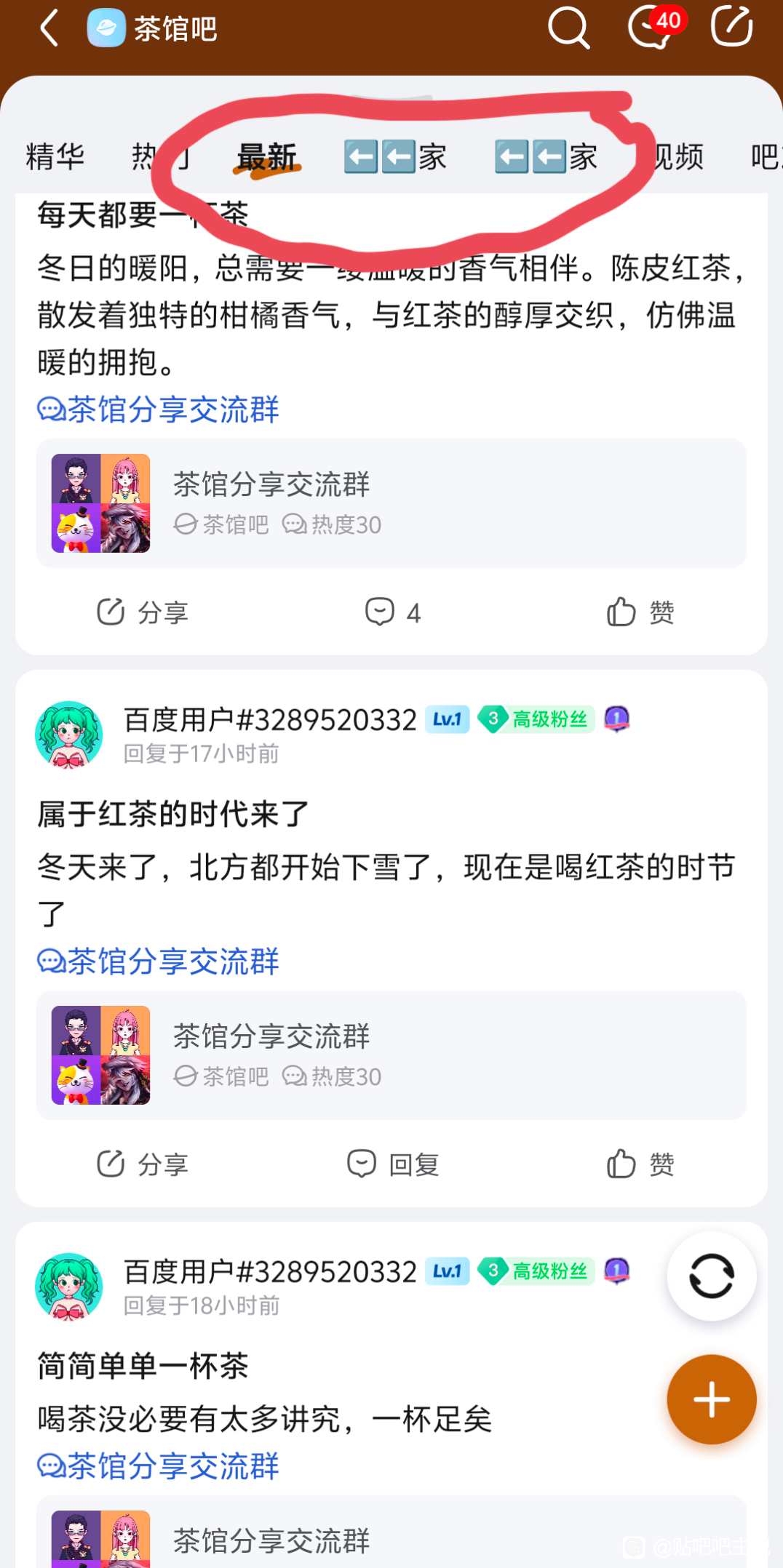Like the 属于红茶的时代来了 post
783x1568 pixels.
(640, 1164)
